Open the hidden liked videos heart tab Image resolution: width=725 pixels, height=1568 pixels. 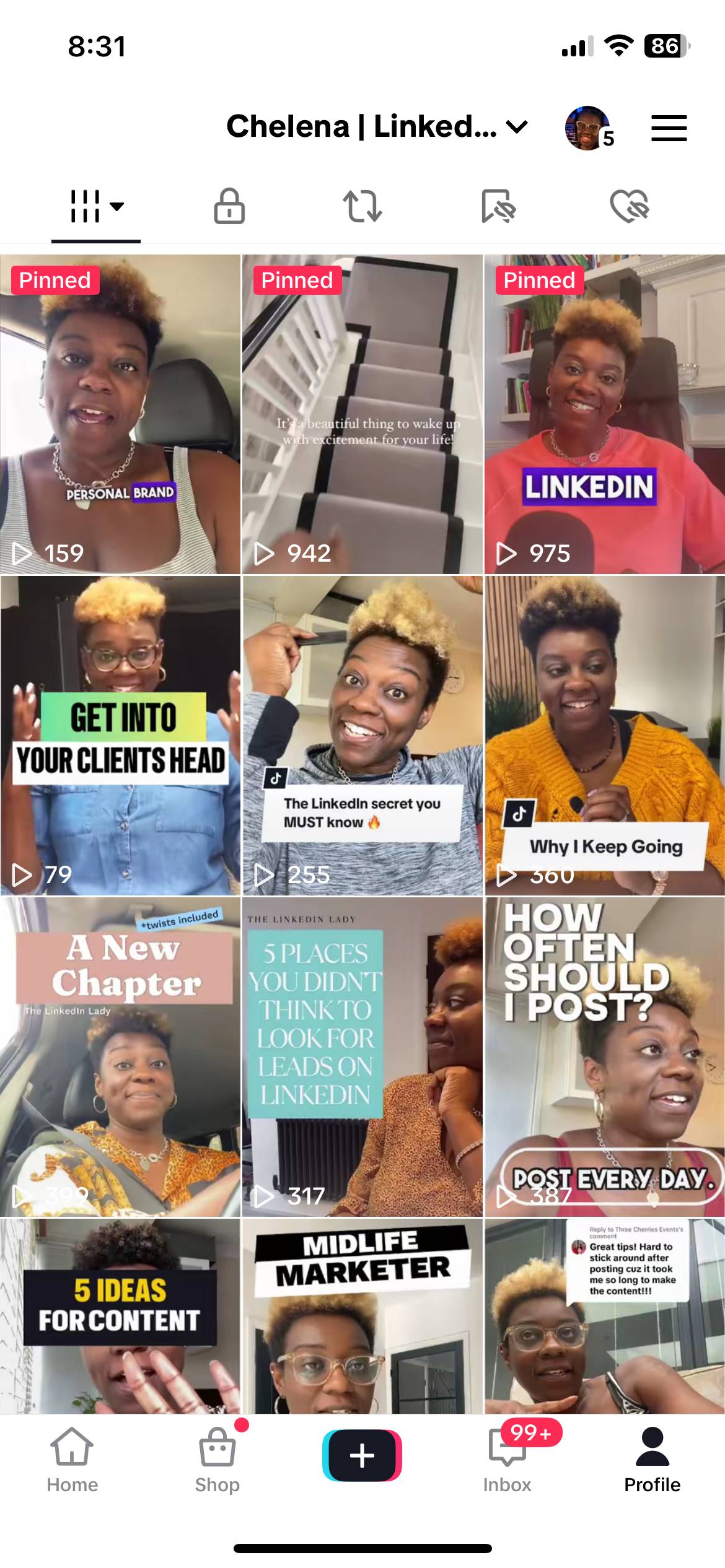pos(630,206)
